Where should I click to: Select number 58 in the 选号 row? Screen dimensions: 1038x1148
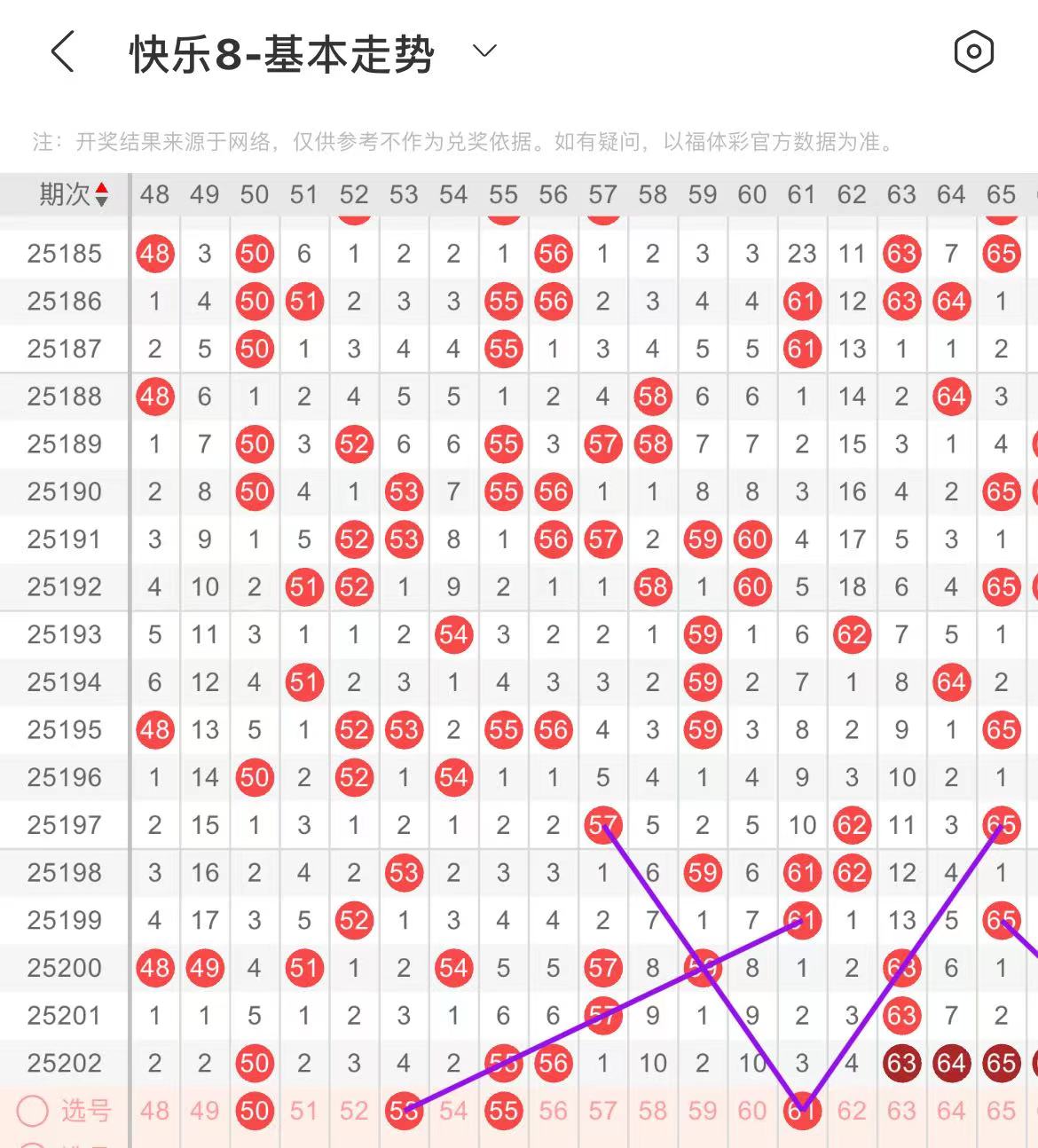click(652, 1111)
